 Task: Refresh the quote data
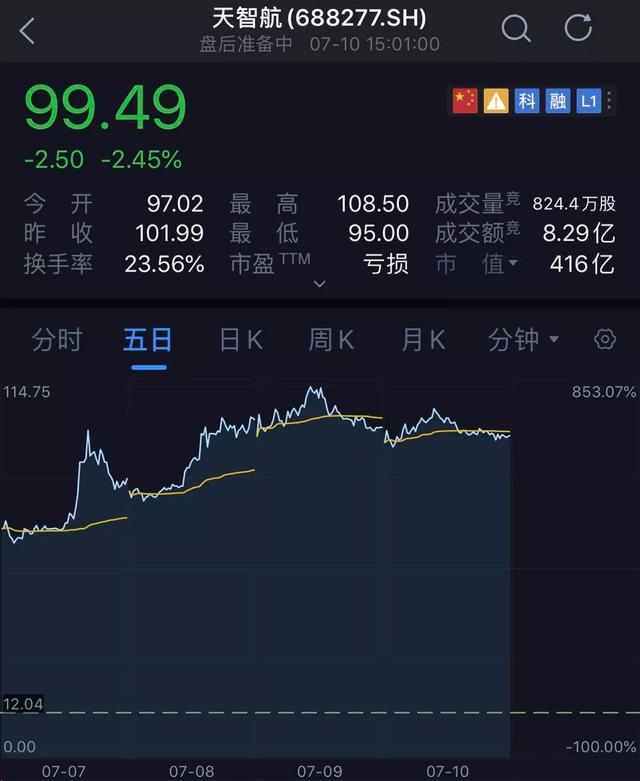[x=578, y=29]
